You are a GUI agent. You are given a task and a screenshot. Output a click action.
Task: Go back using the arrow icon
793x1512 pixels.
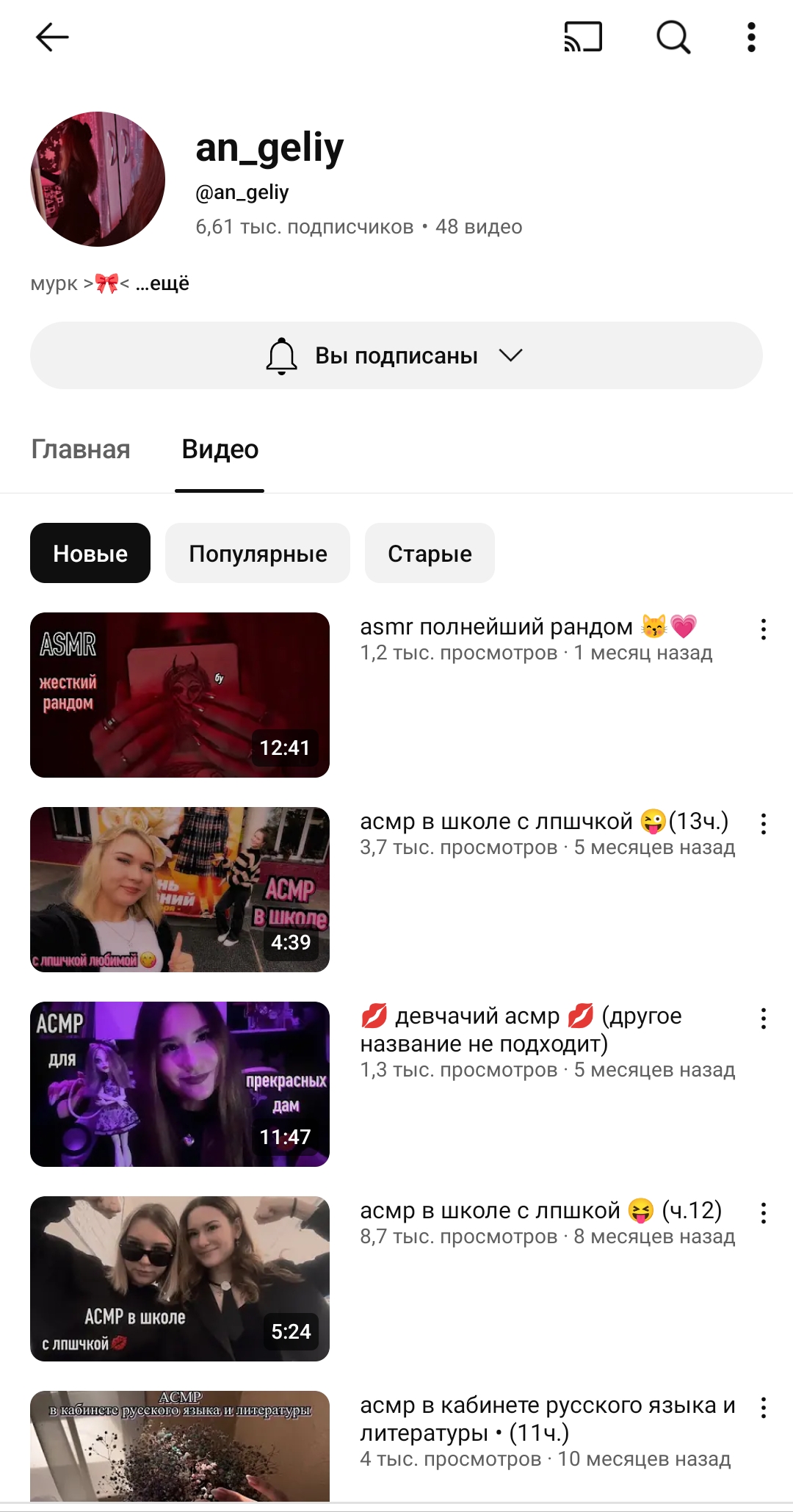[x=52, y=37]
